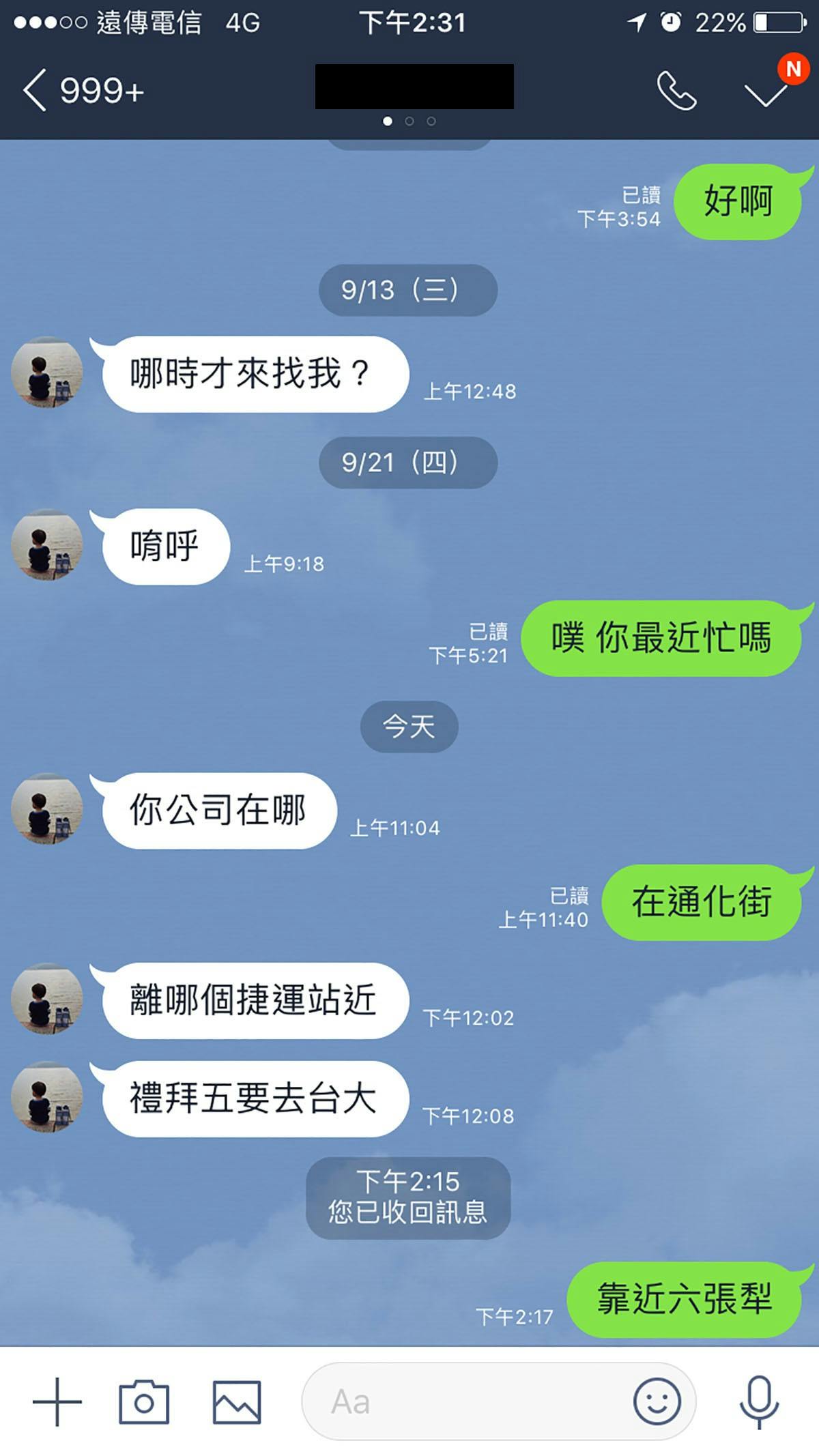Open the camera to take a photo
The image size is (819, 1456).
(x=143, y=1402)
